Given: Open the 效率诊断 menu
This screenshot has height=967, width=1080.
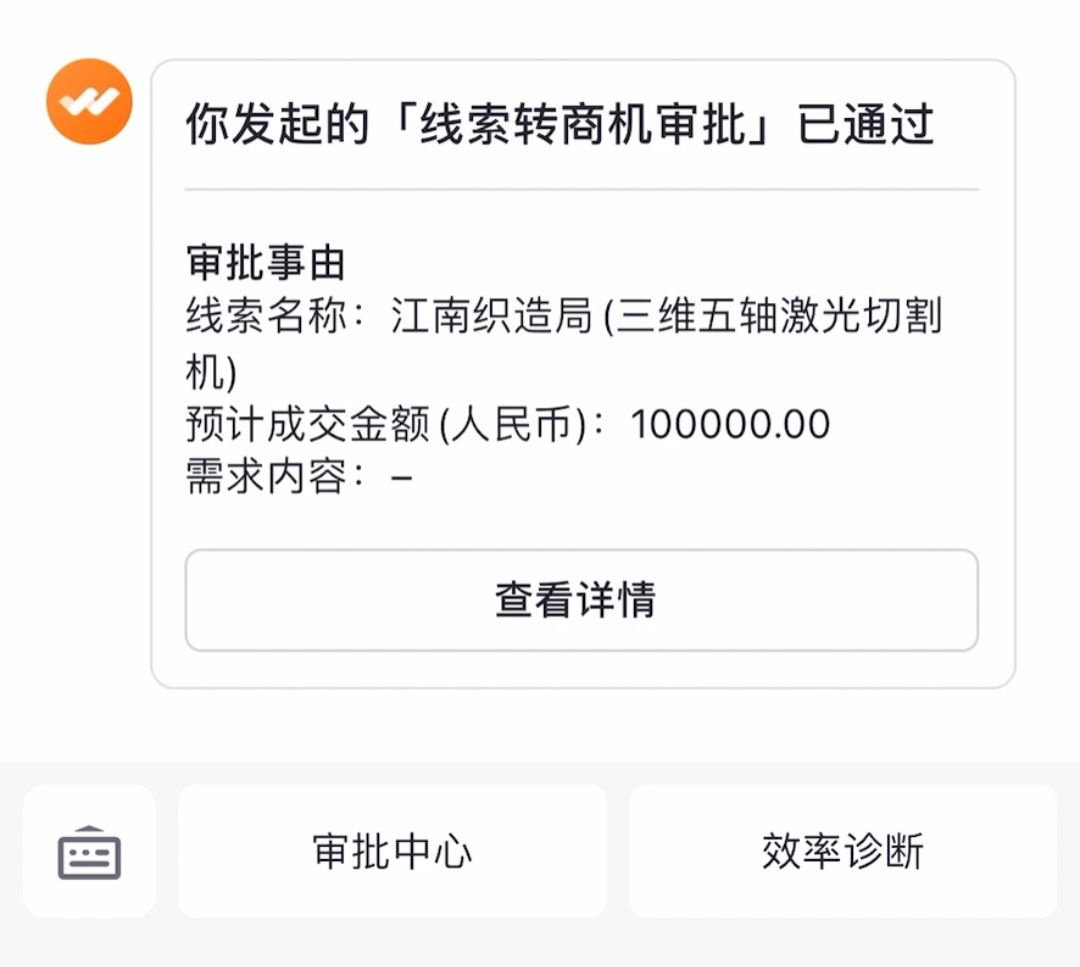Looking at the screenshot, I should (842, 851).
